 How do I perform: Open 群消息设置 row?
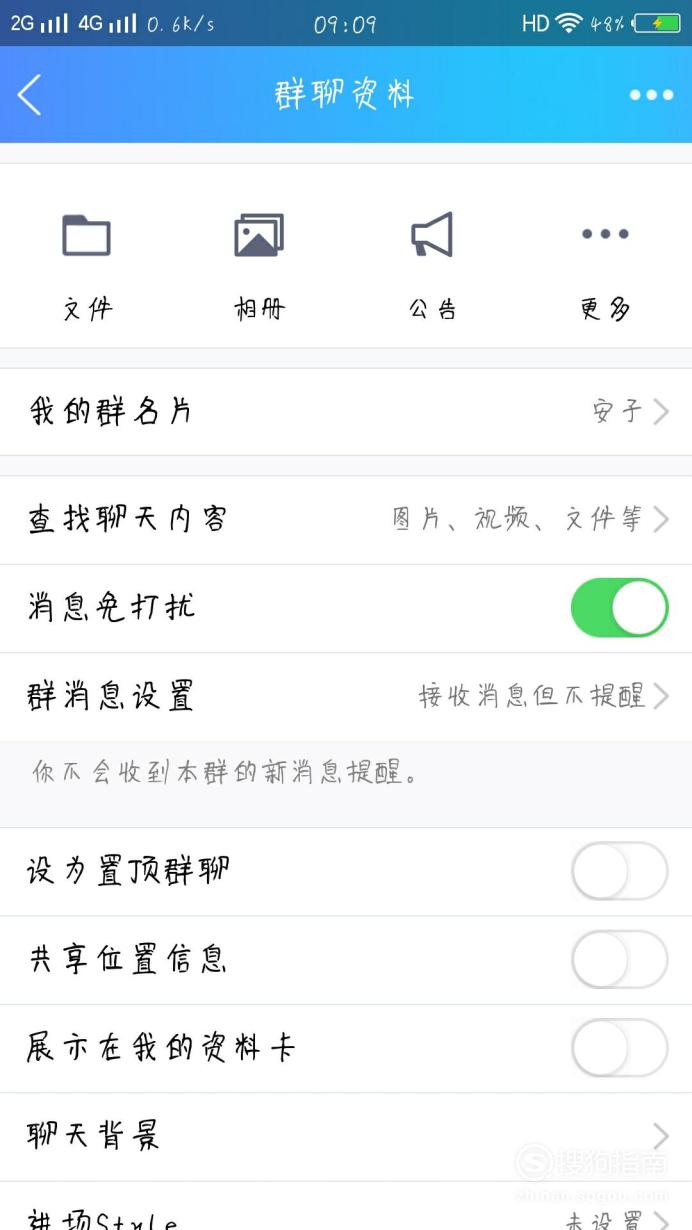[x=346, y=696]
